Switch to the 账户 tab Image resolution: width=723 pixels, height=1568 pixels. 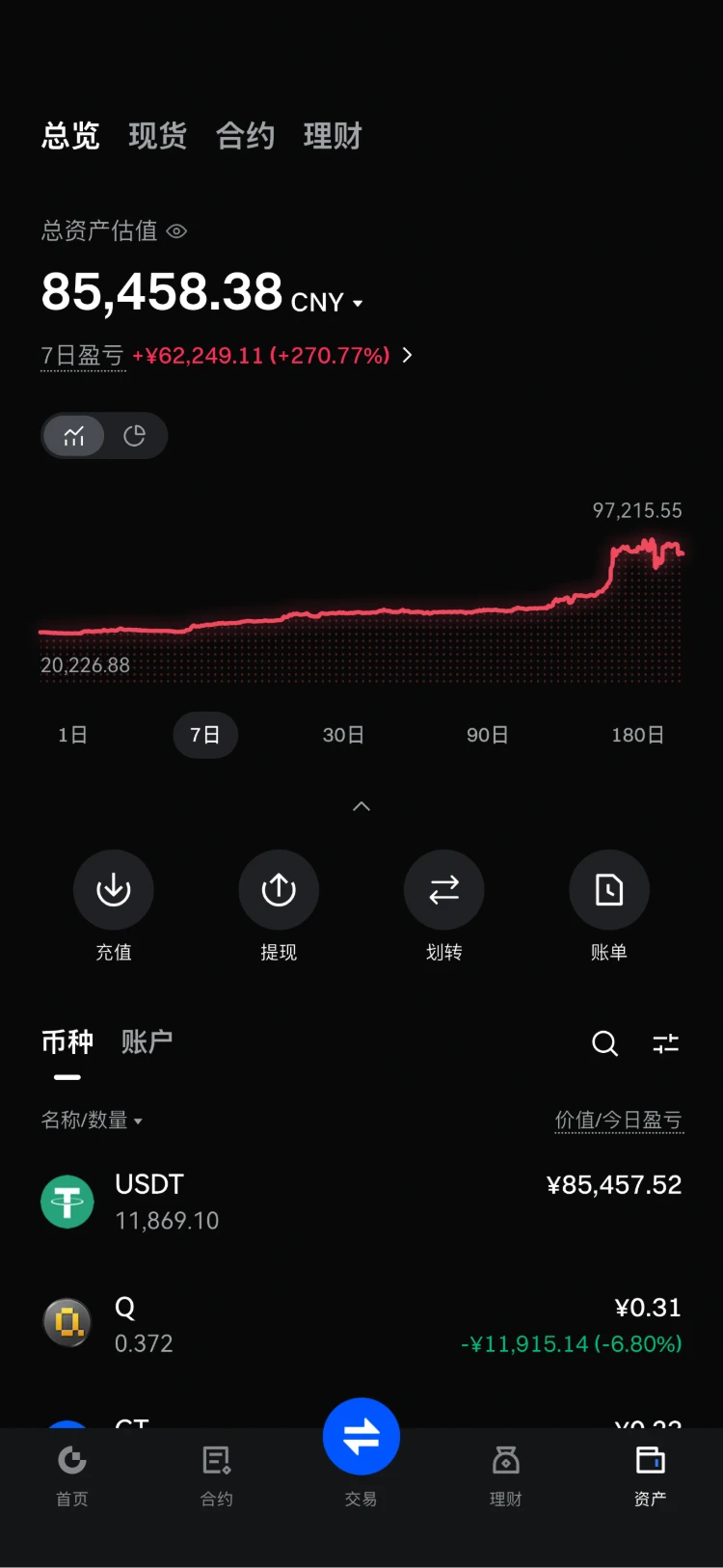click(147, 1041)
